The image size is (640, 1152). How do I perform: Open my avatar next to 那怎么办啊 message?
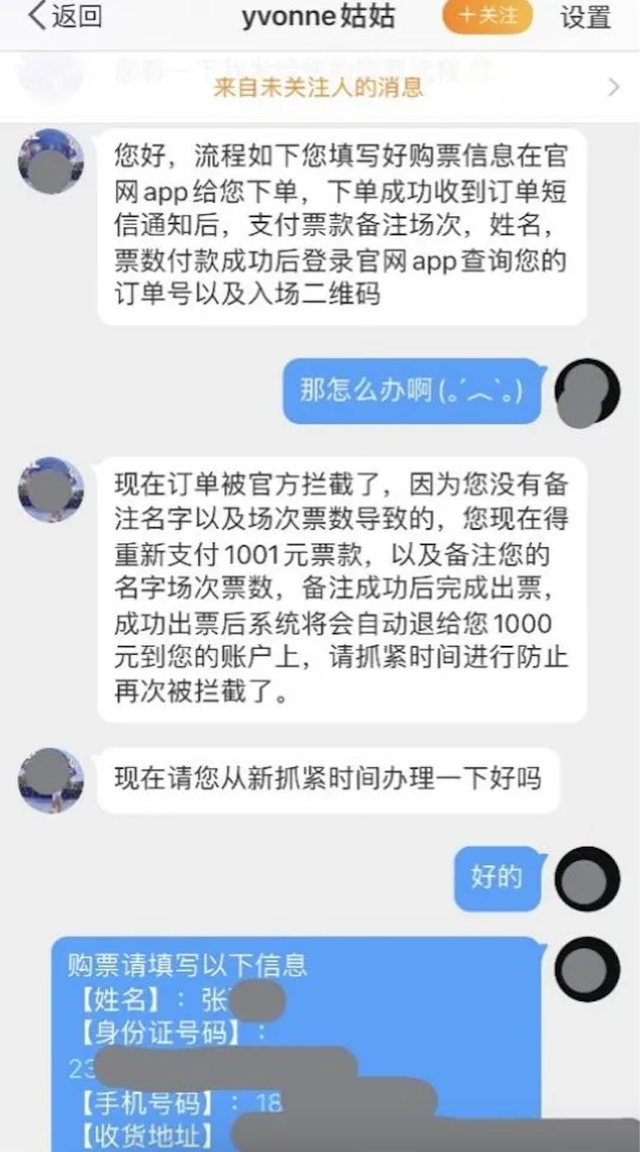(x=587, y=391)
